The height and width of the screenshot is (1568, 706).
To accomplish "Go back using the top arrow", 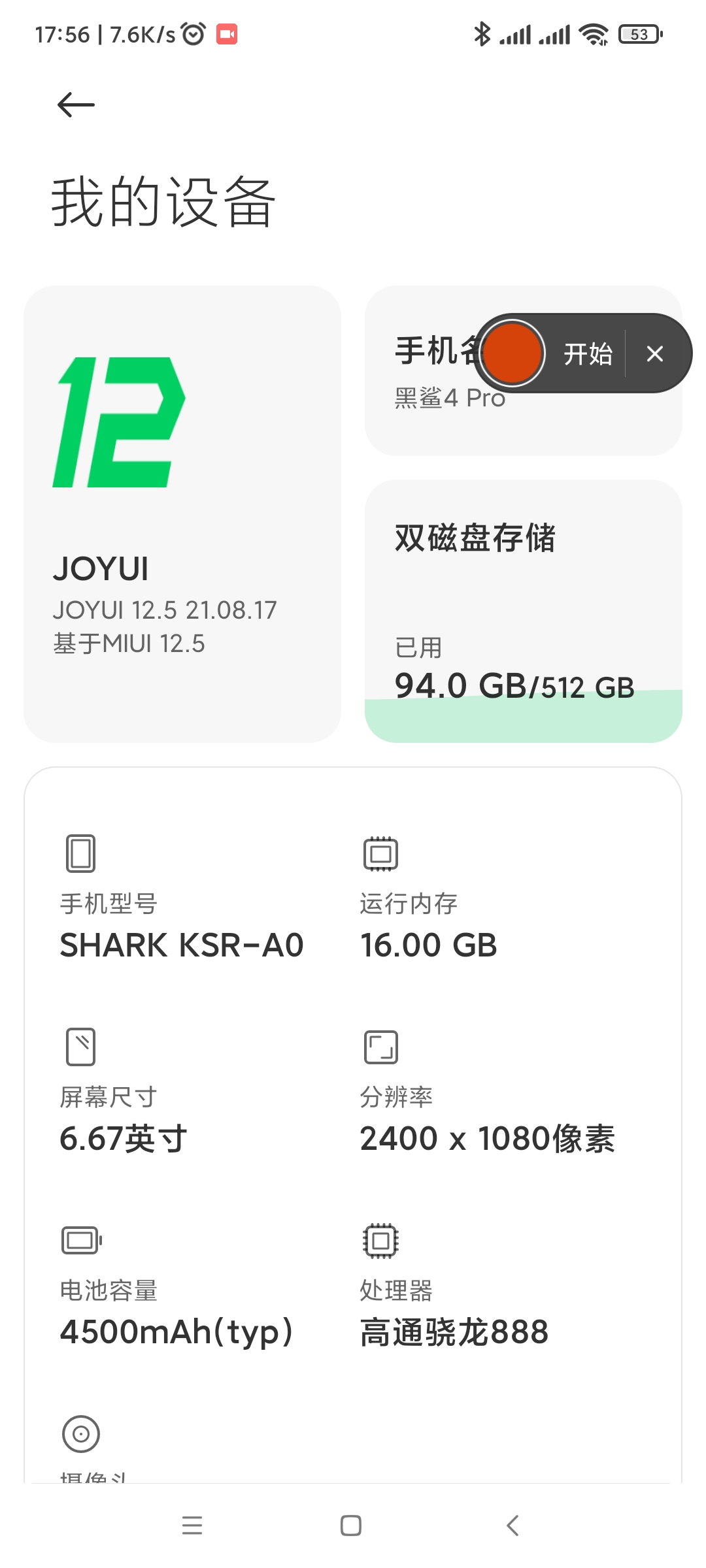I will (x=76, y=105).
